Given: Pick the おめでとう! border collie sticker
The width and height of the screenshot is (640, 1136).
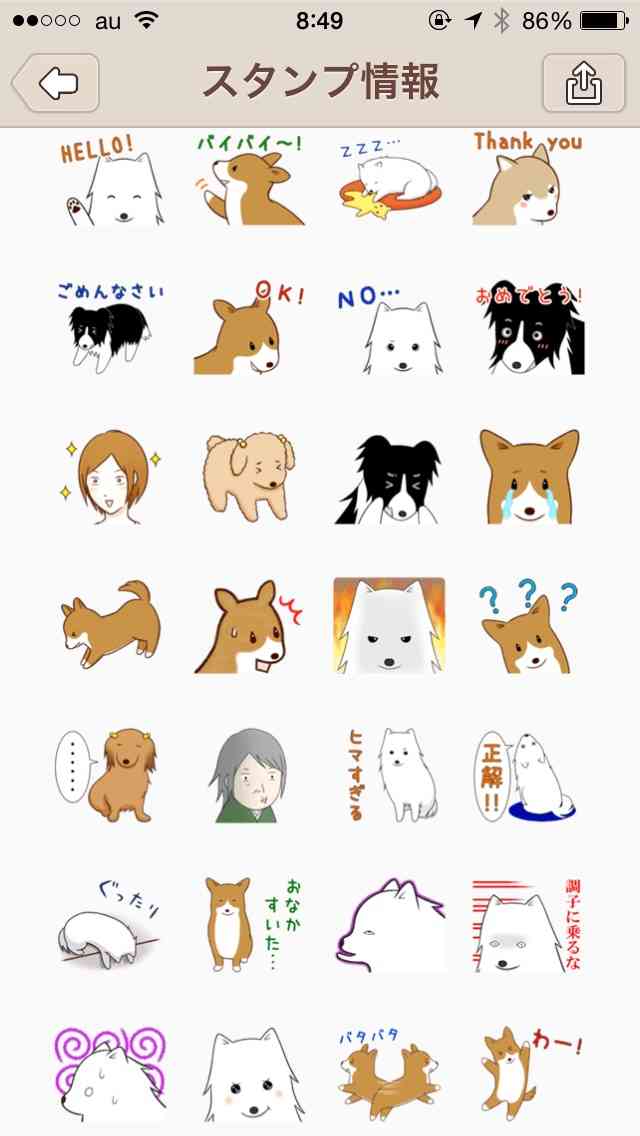Looking at the screenshot, I should point(529,328).
